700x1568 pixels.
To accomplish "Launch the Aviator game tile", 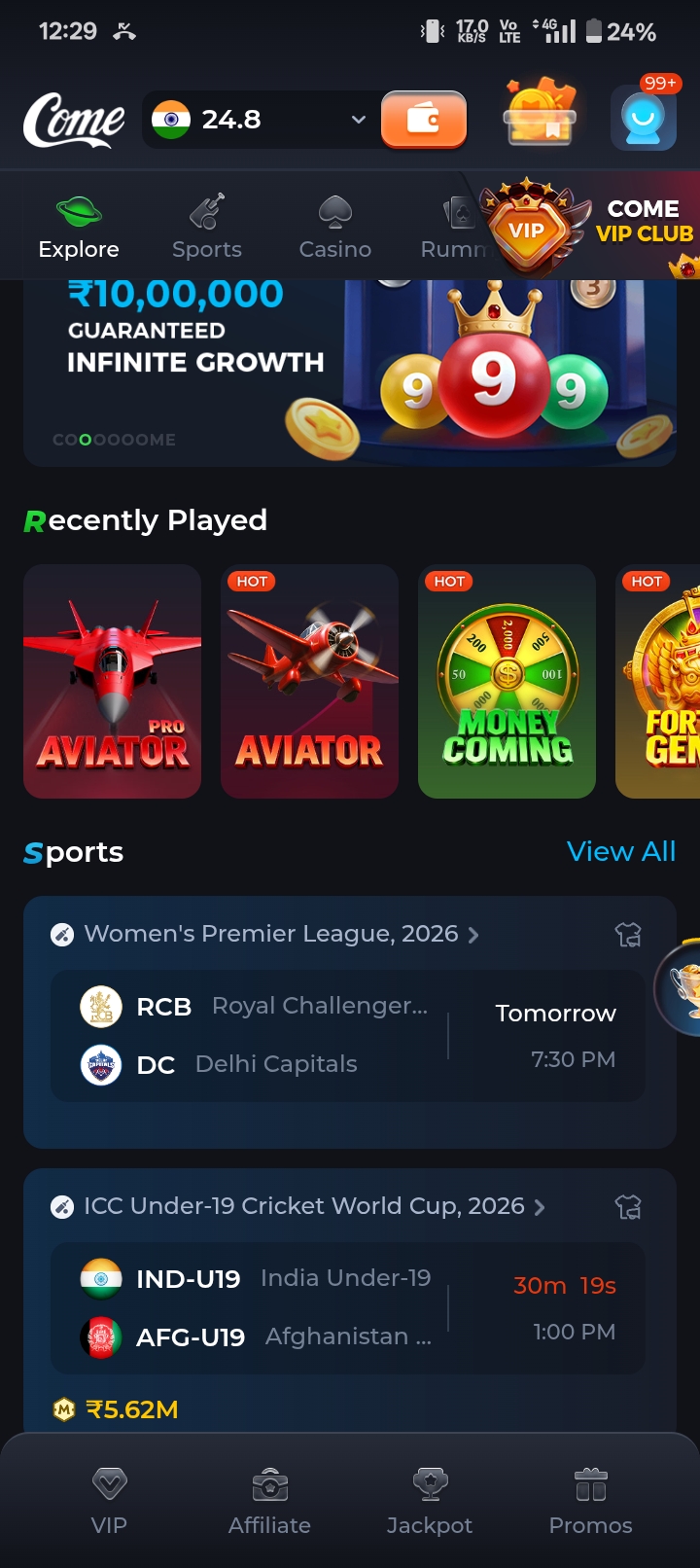I will coord(309,681).
